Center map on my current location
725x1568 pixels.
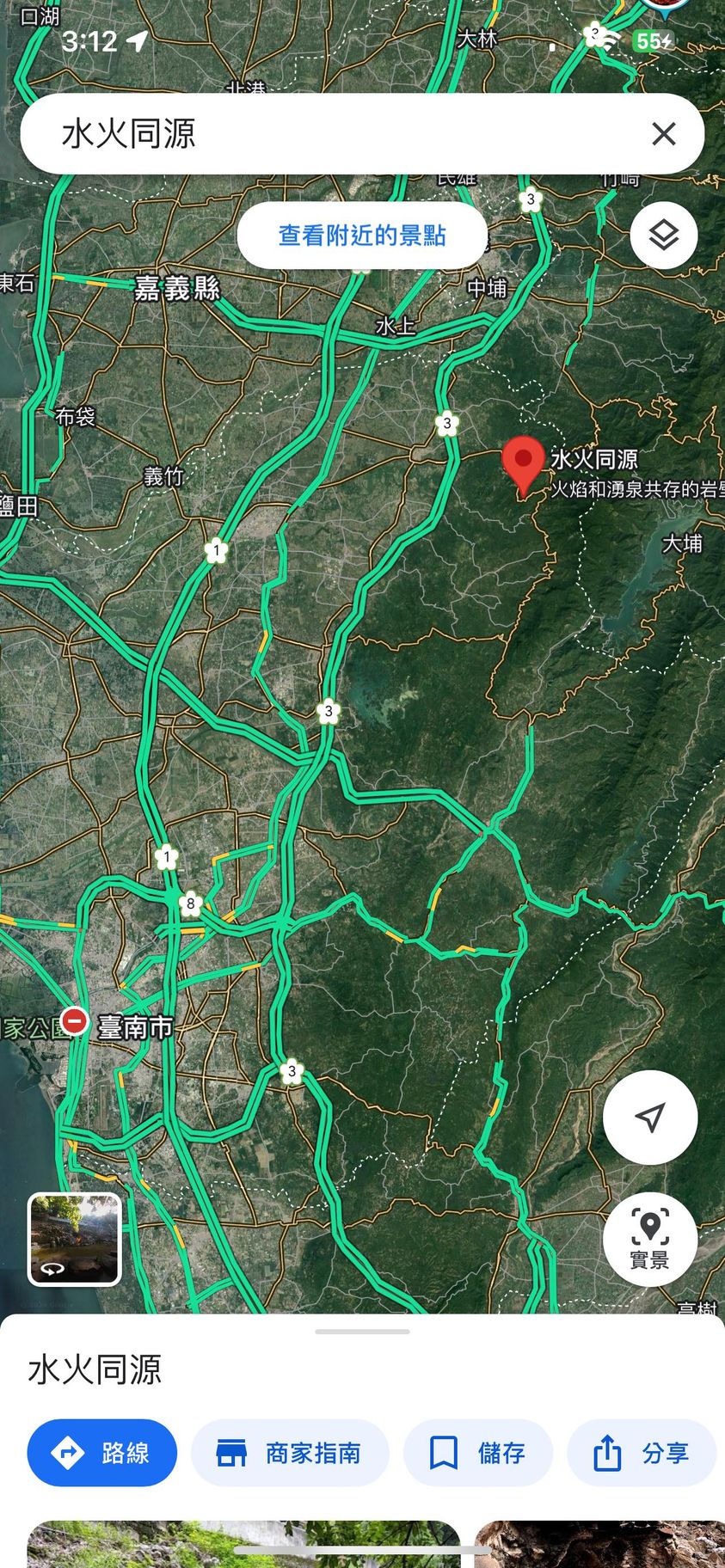click(650, 1117)
